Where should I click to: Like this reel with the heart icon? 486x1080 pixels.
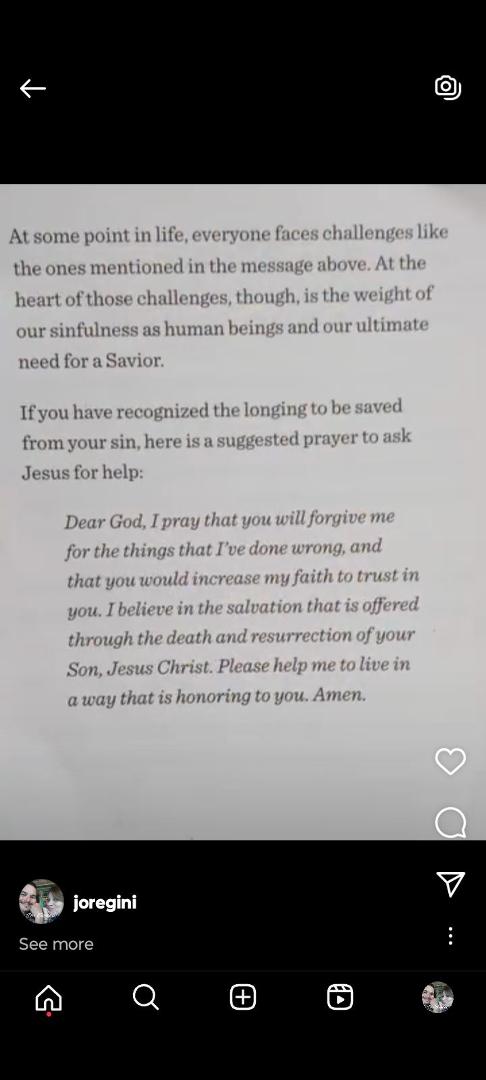point(450,761)
